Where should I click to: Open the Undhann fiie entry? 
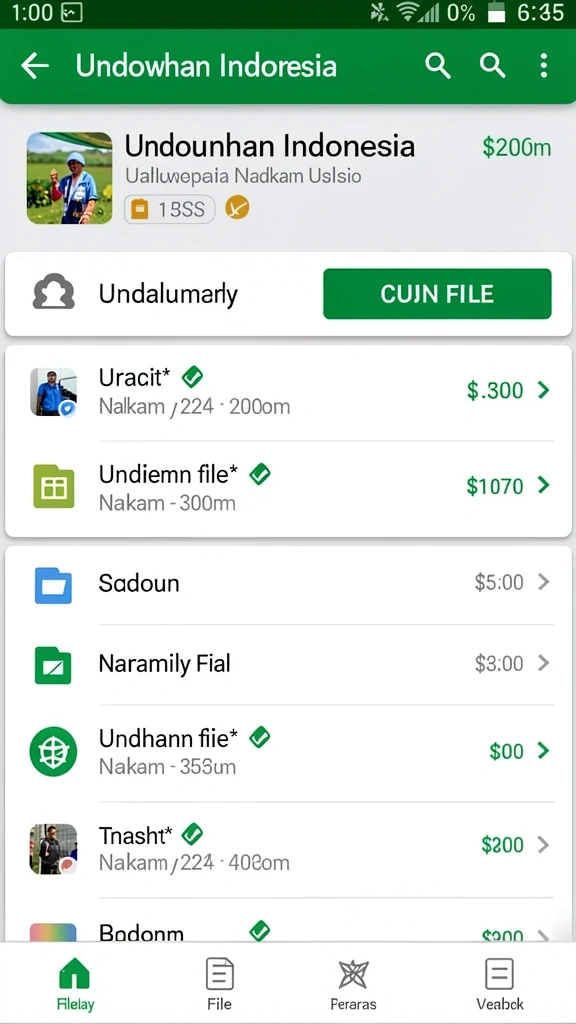[288, 752]
